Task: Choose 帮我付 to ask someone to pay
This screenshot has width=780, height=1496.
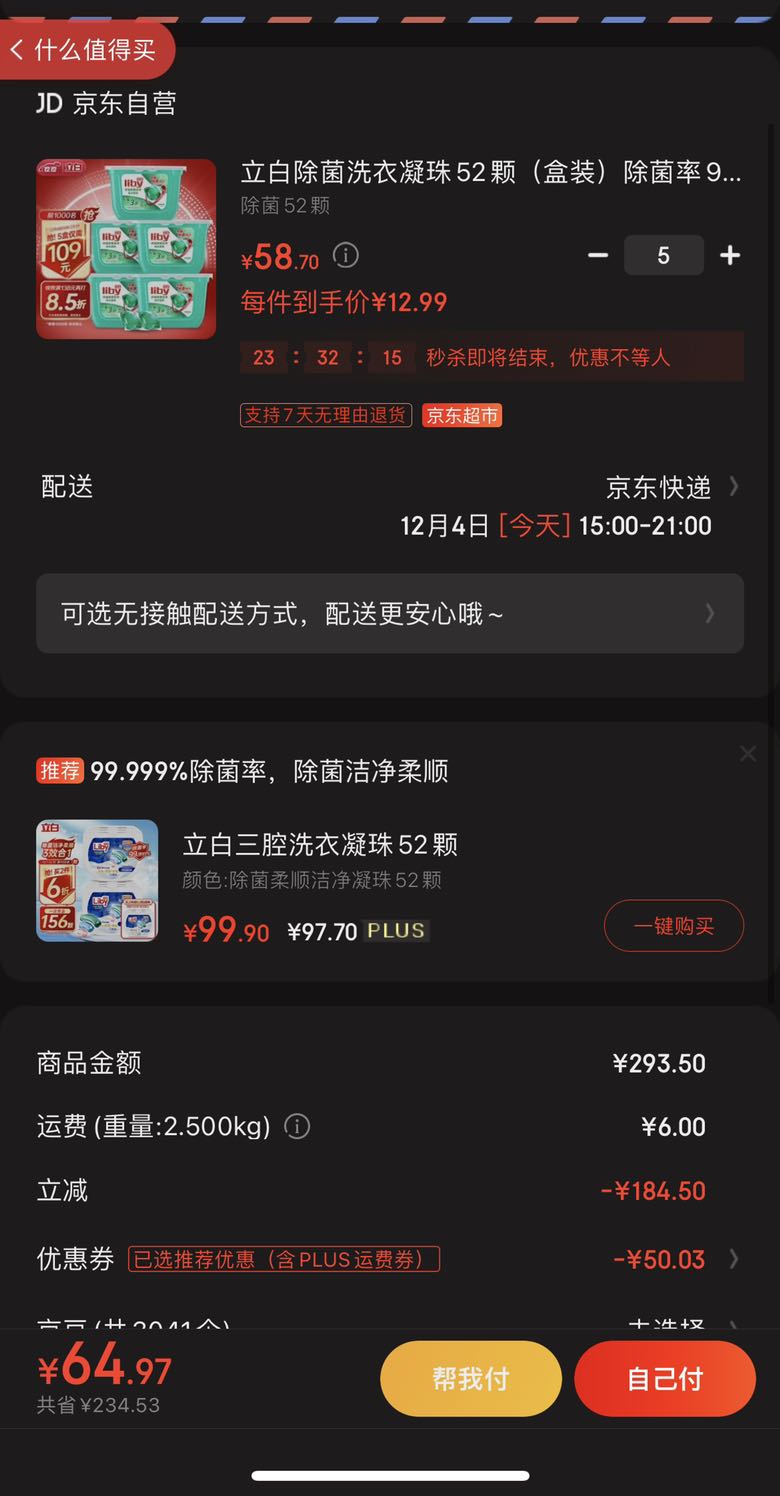Action: coord(471,1379)
